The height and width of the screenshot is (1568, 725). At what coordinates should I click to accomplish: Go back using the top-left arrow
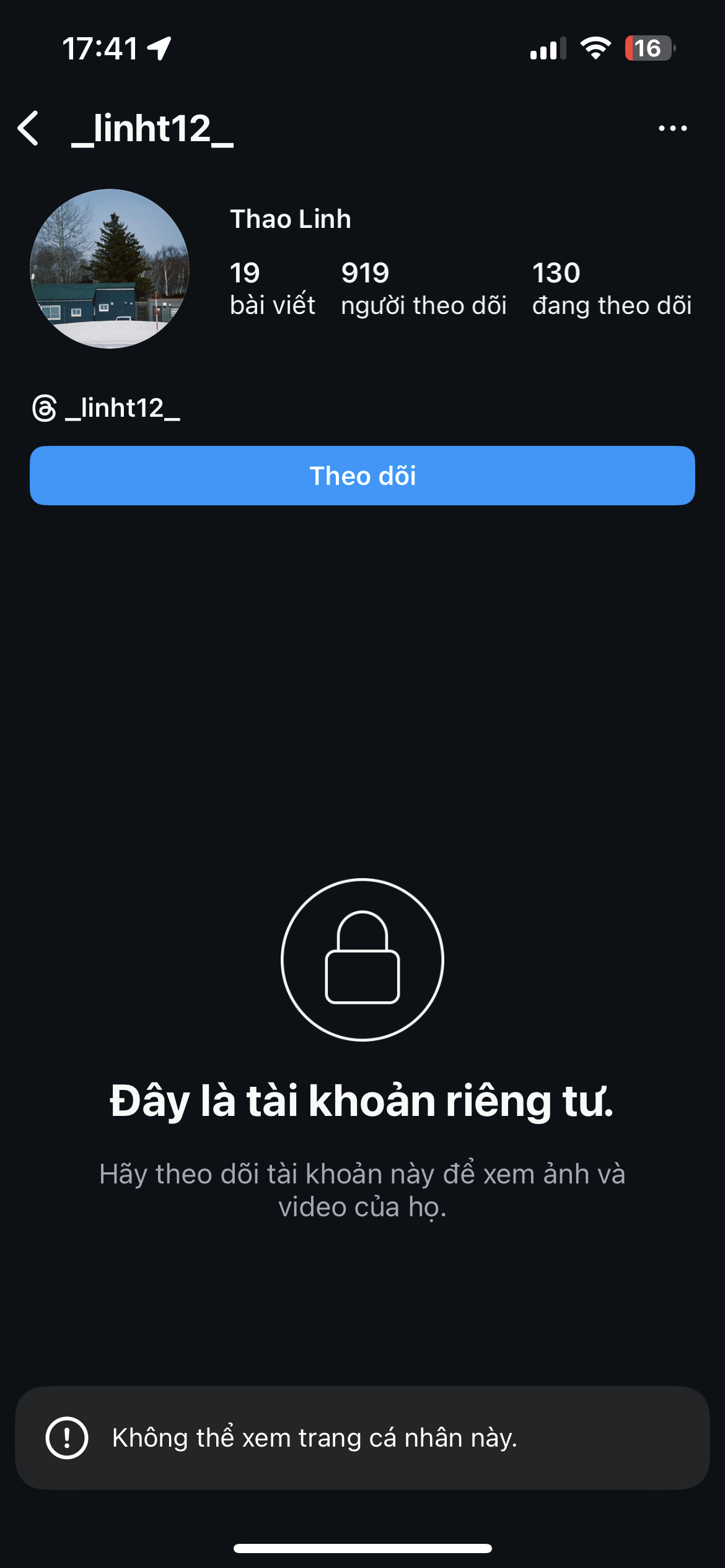[x=29, y=129]
